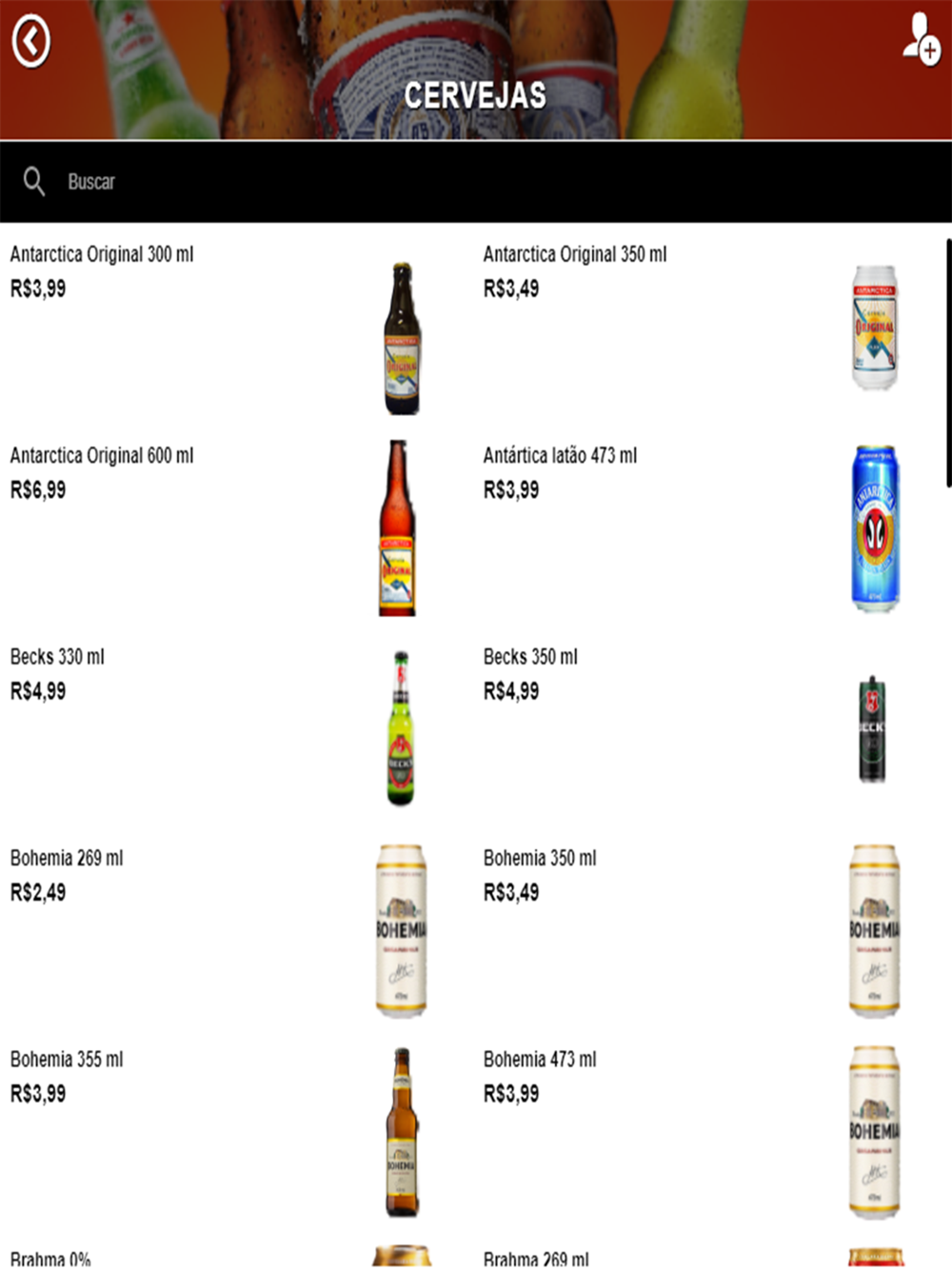Image resolution: width=952 pixels, height=1270 pixels.
Task: Select the Brahma 0% item
Action: click(x=50, y=1259)
